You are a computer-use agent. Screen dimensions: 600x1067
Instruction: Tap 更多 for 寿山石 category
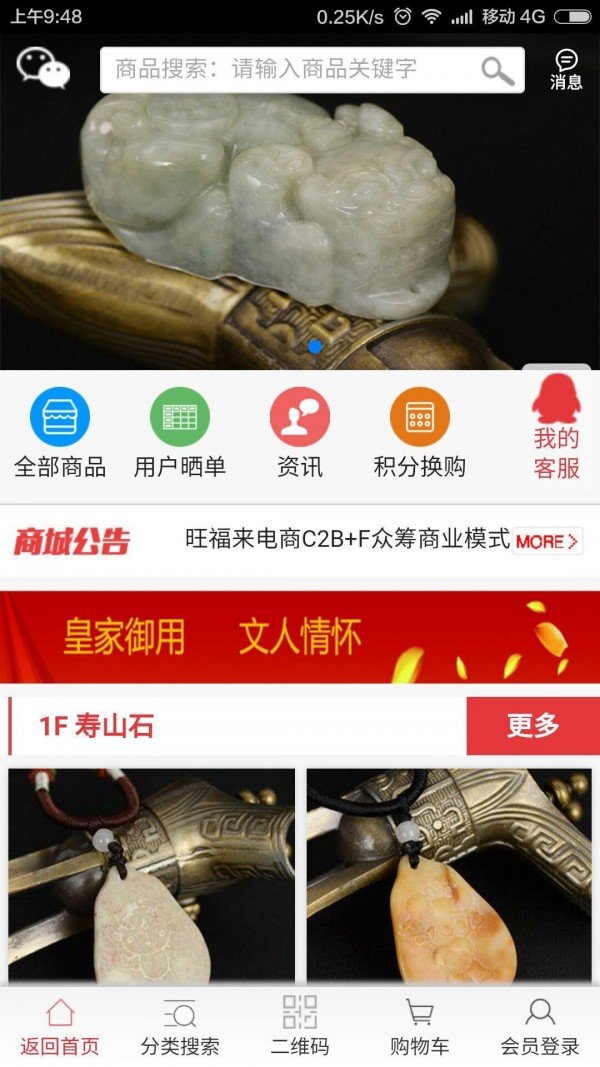coord(532,726)
